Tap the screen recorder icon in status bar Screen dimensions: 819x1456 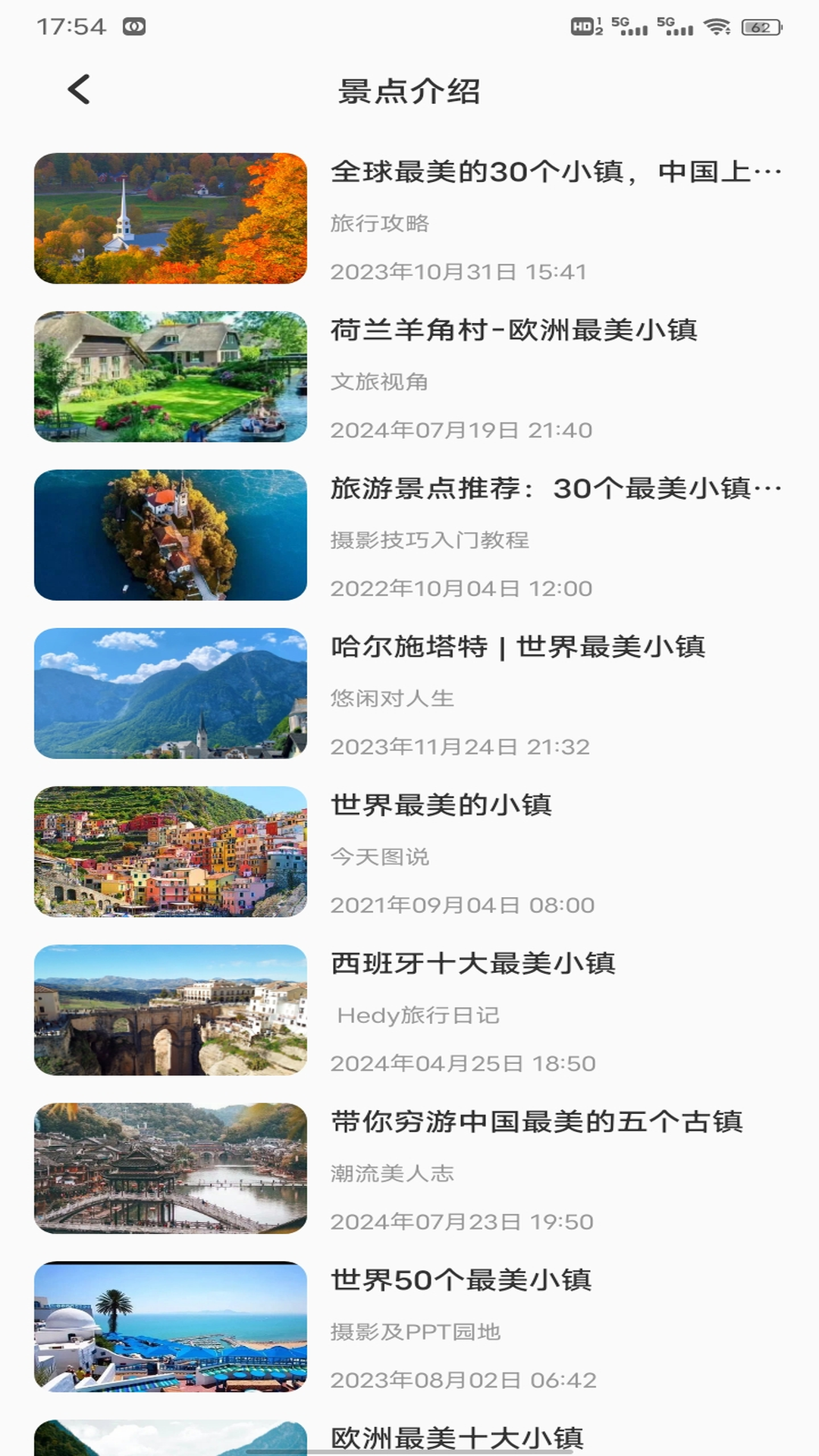click(x=135, y=24)
